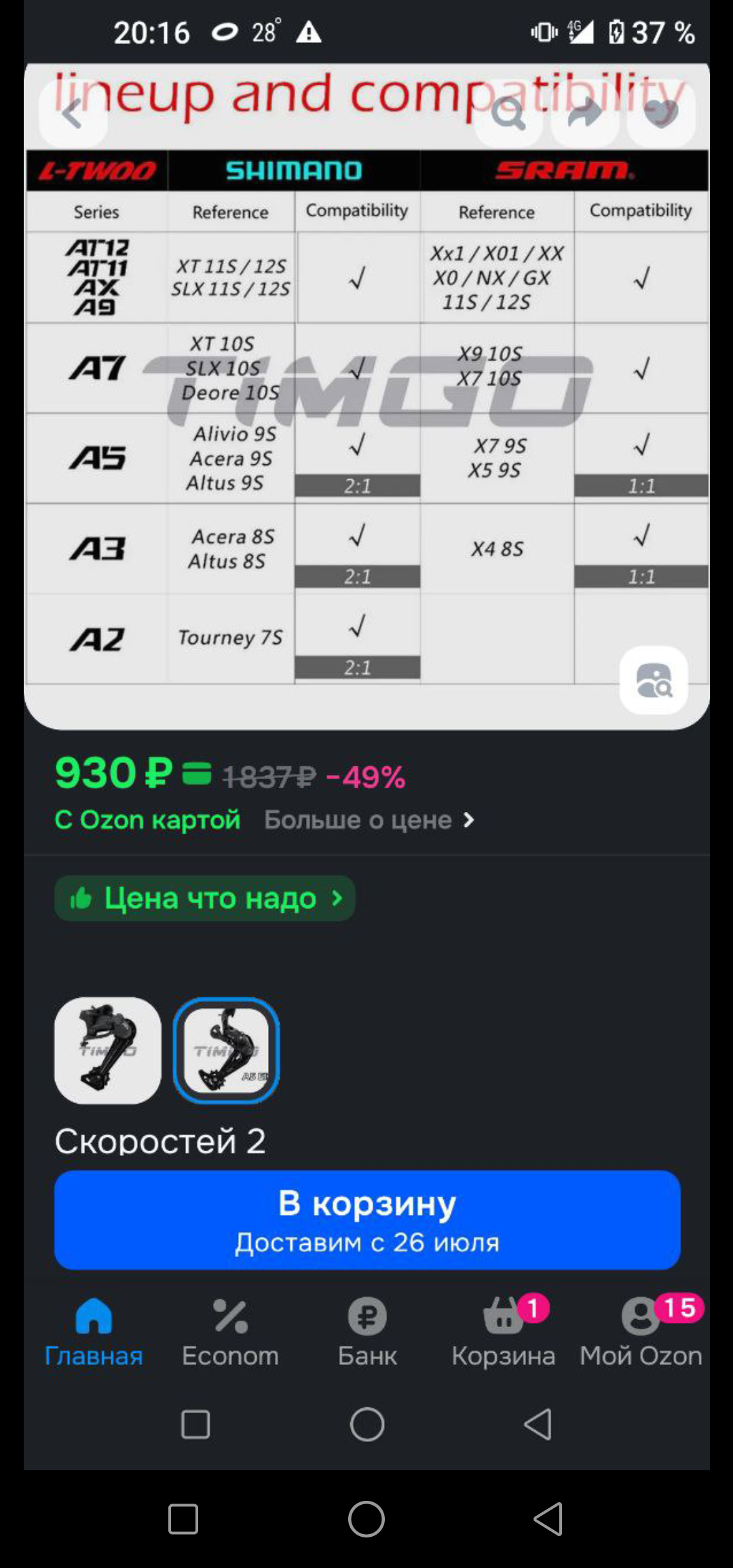Tap the 'Цена что надо' badge

(x=205, y=898)
